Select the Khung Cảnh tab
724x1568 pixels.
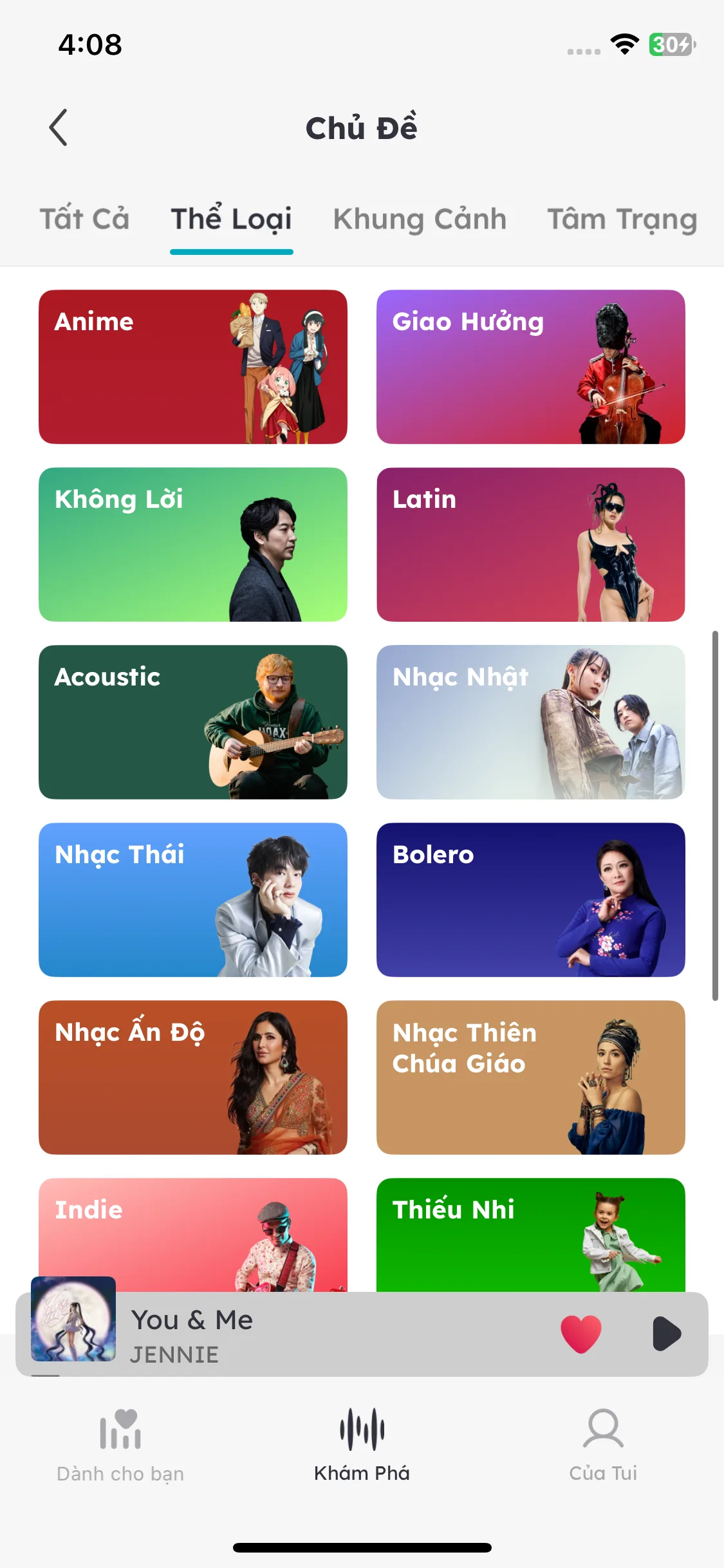(x=420, y=219)
